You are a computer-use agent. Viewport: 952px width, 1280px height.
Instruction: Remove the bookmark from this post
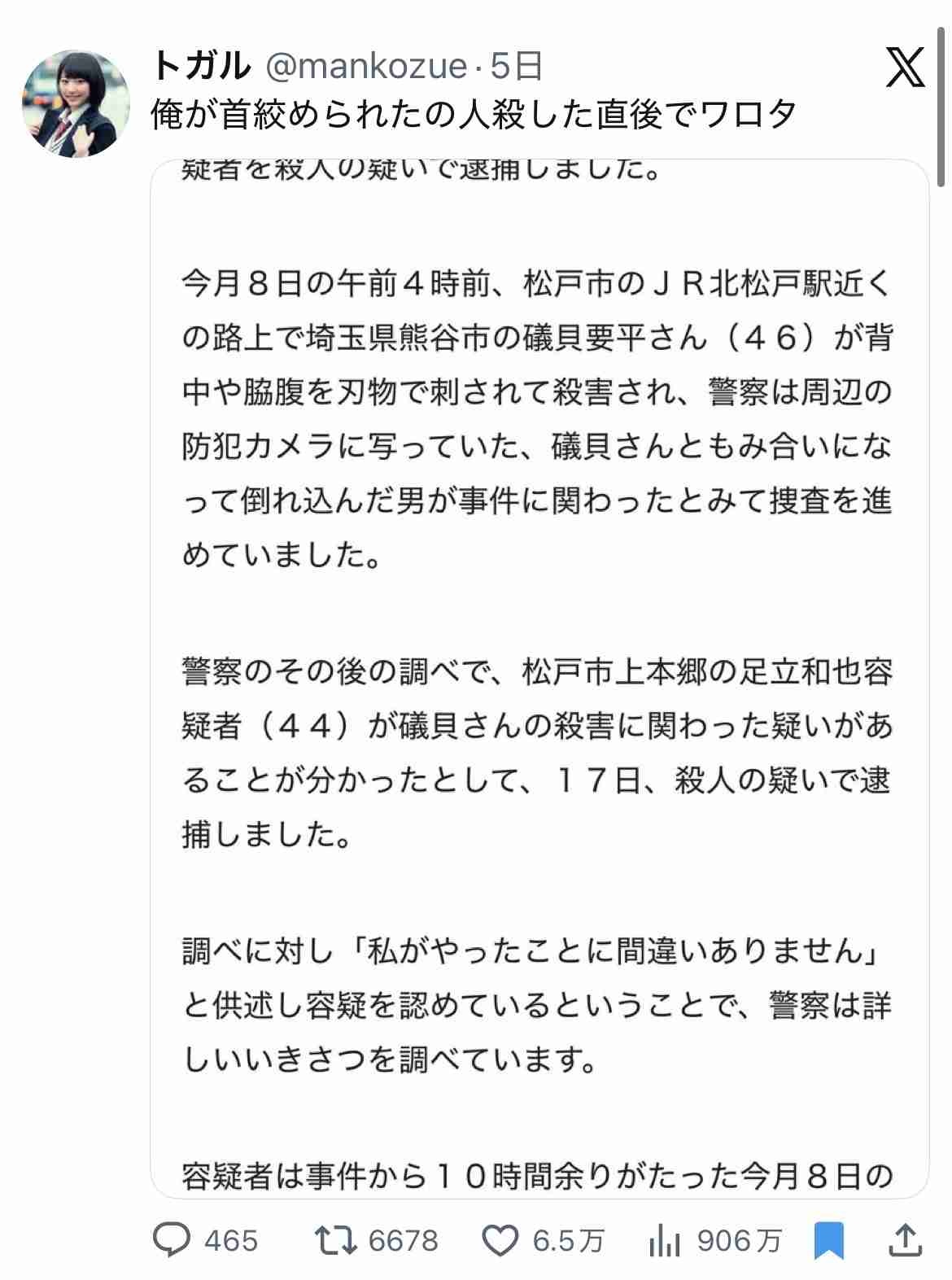tap(829, 1240)
